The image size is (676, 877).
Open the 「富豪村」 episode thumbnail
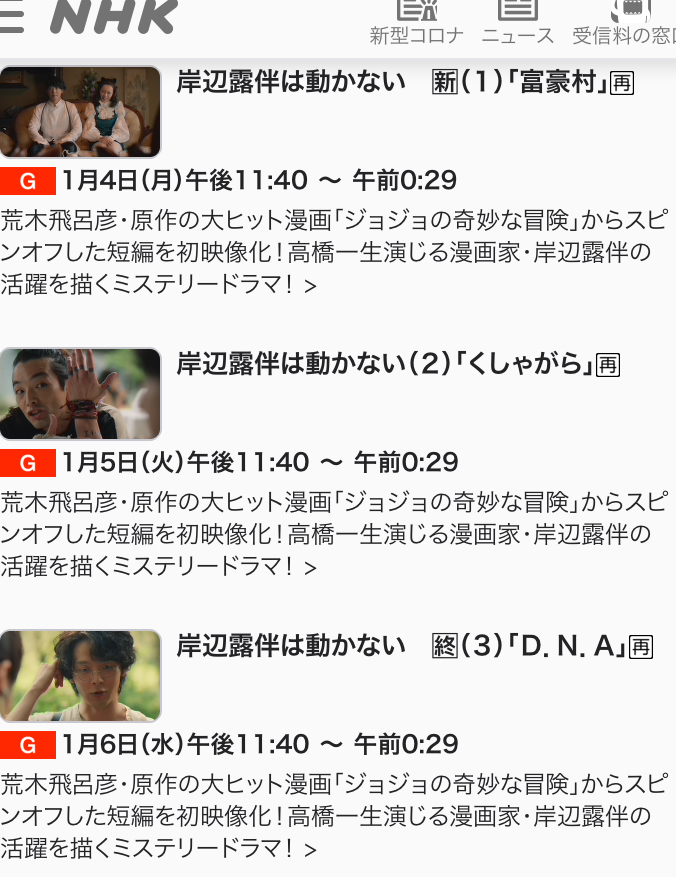point(80,112)
